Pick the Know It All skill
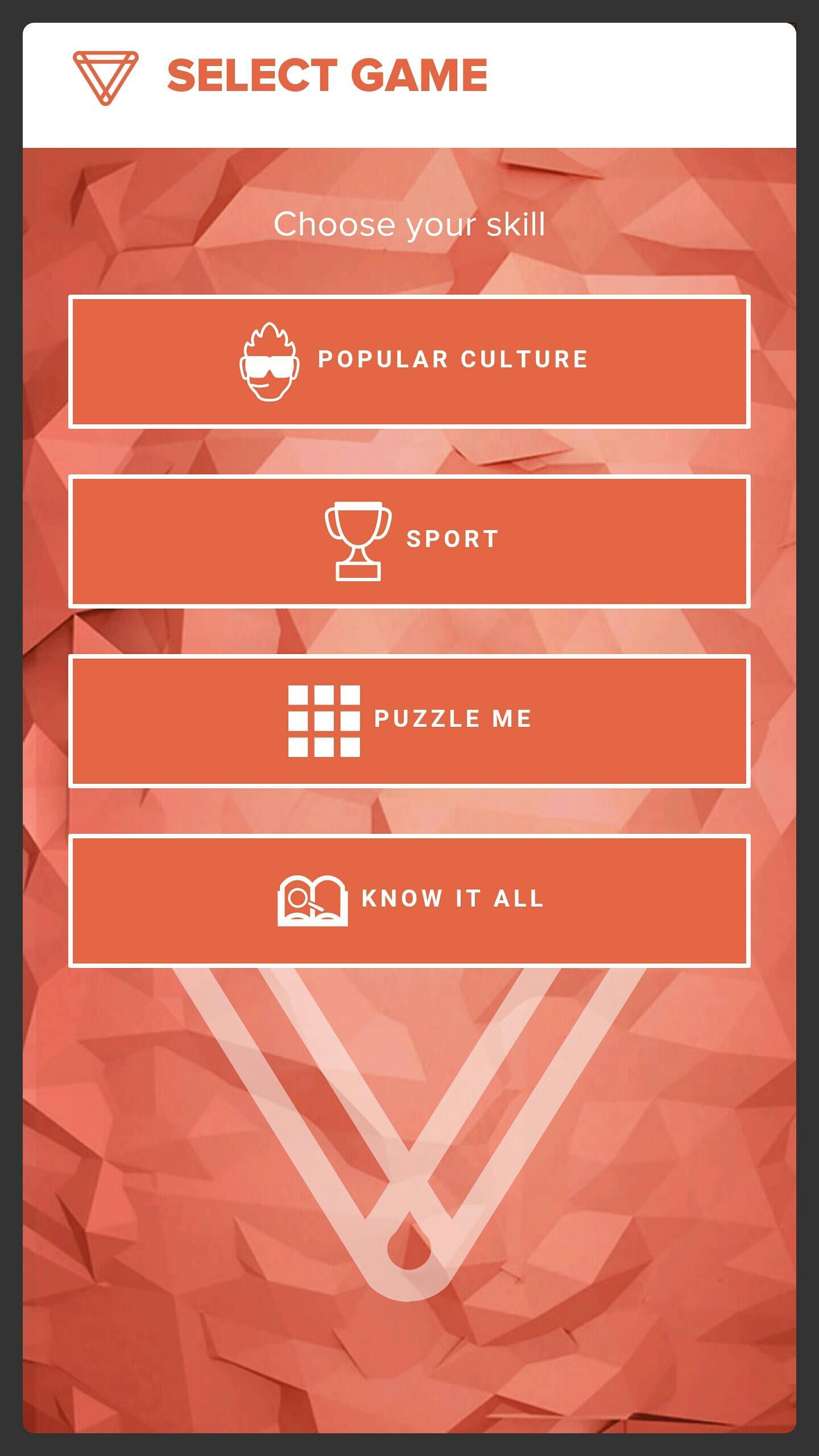The height and width of the screenshot is (1456, 819). click(x=409, y=900)
